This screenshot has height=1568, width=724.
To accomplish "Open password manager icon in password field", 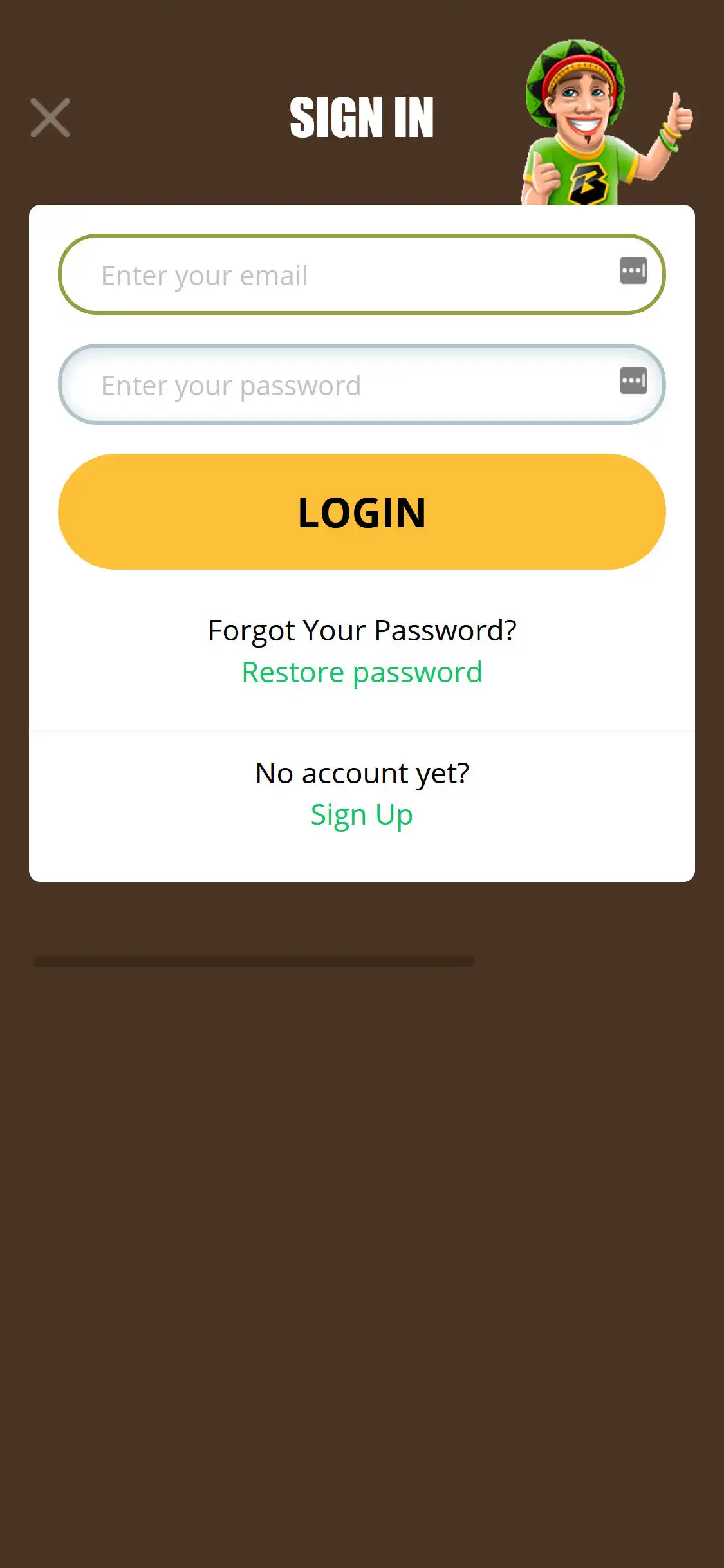I will (633, 380).
